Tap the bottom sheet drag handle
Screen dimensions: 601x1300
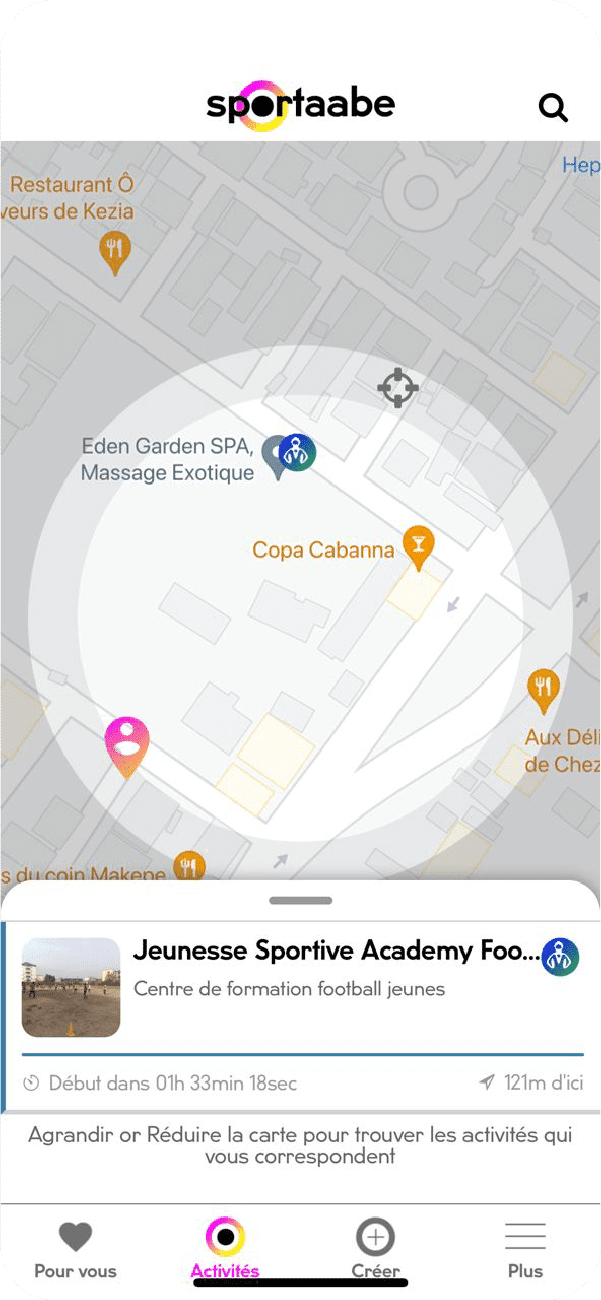pyautogui.click(x=300, y=900)
